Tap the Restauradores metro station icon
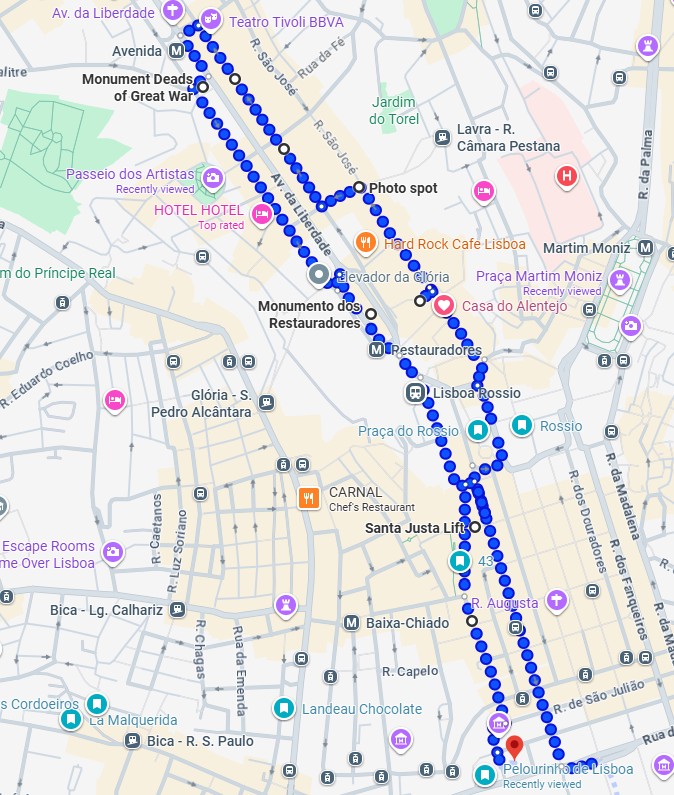This screenshot has width=674, height=795. point(376,350)
